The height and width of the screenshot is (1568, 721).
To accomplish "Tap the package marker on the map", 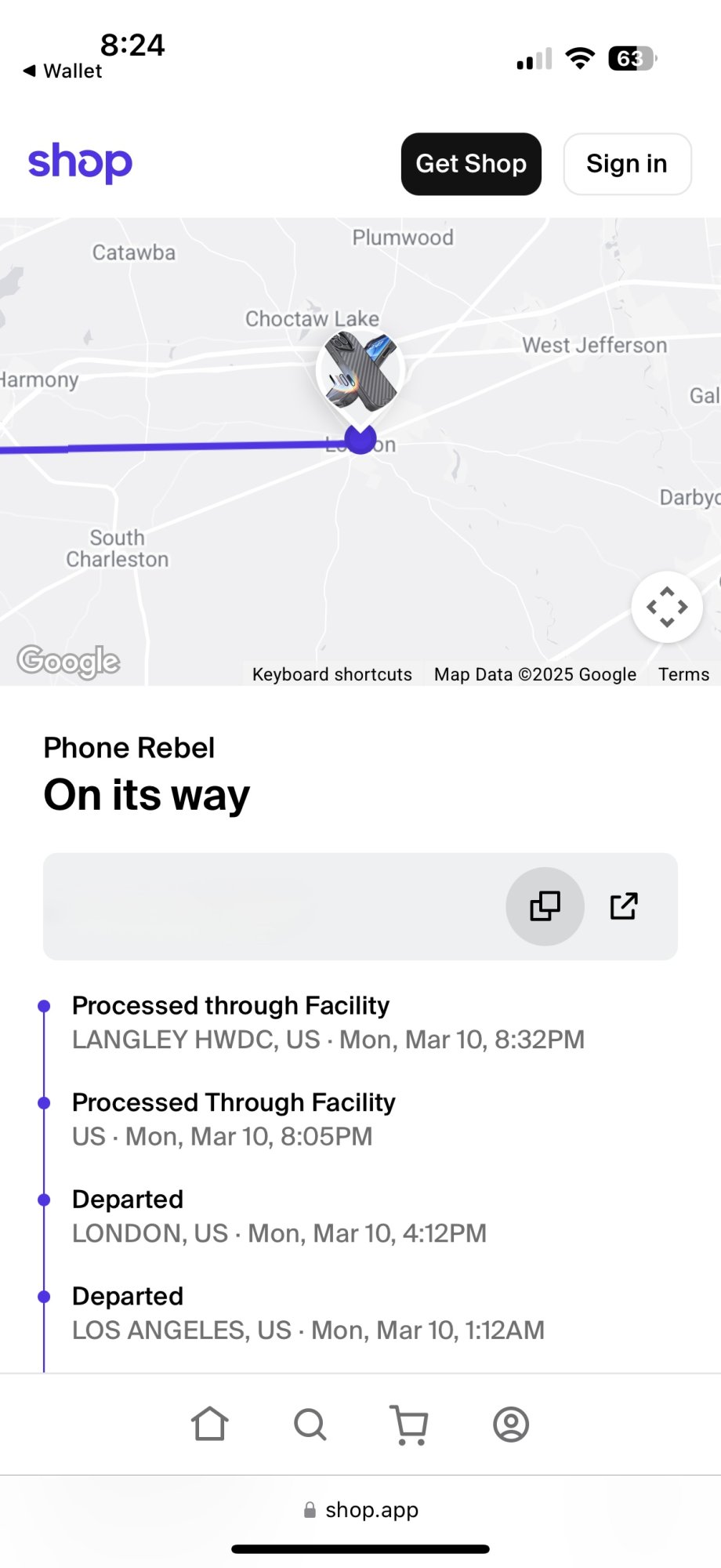I will point(360,372).
